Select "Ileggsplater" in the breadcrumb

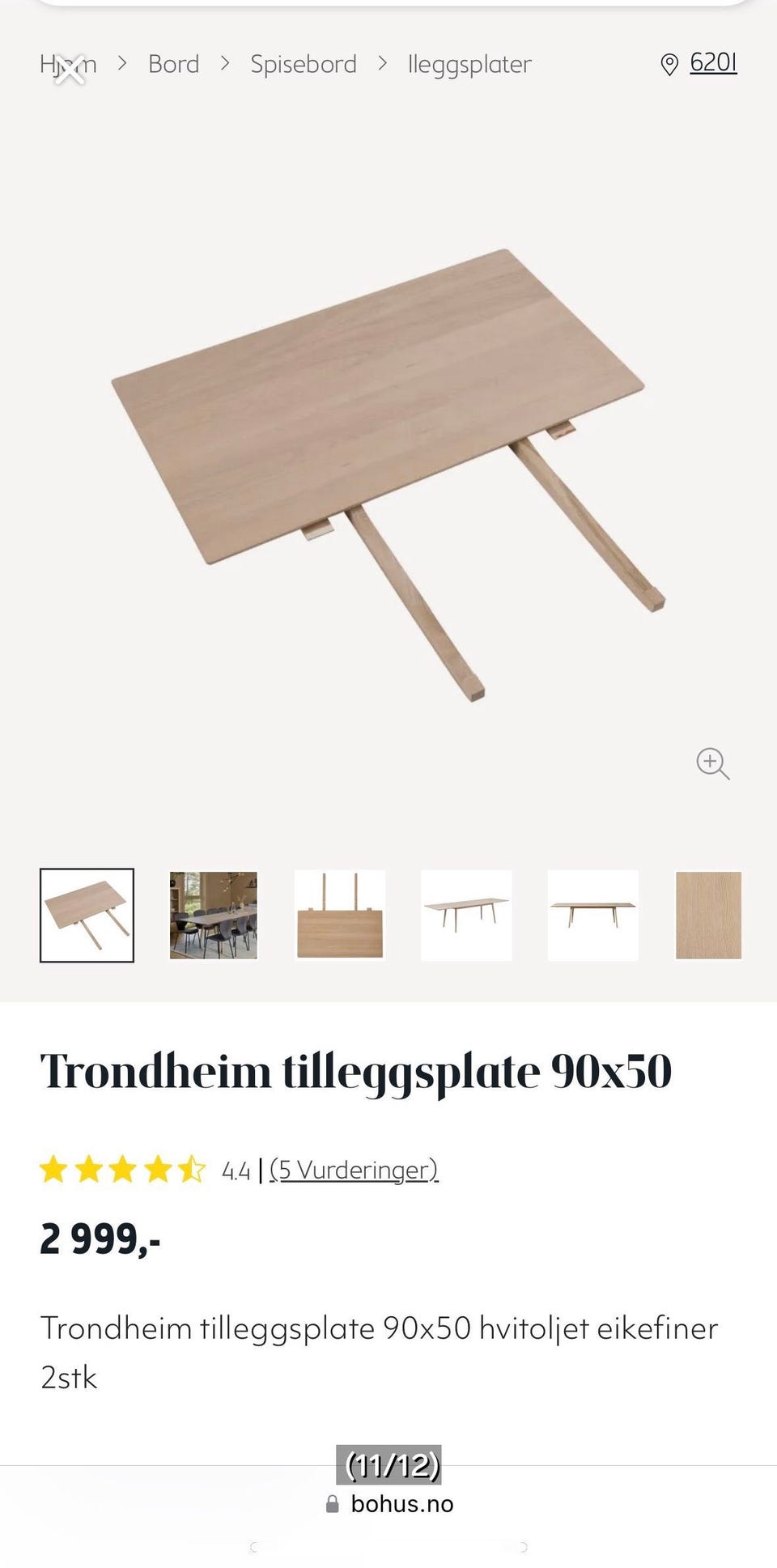pos(469,64)
